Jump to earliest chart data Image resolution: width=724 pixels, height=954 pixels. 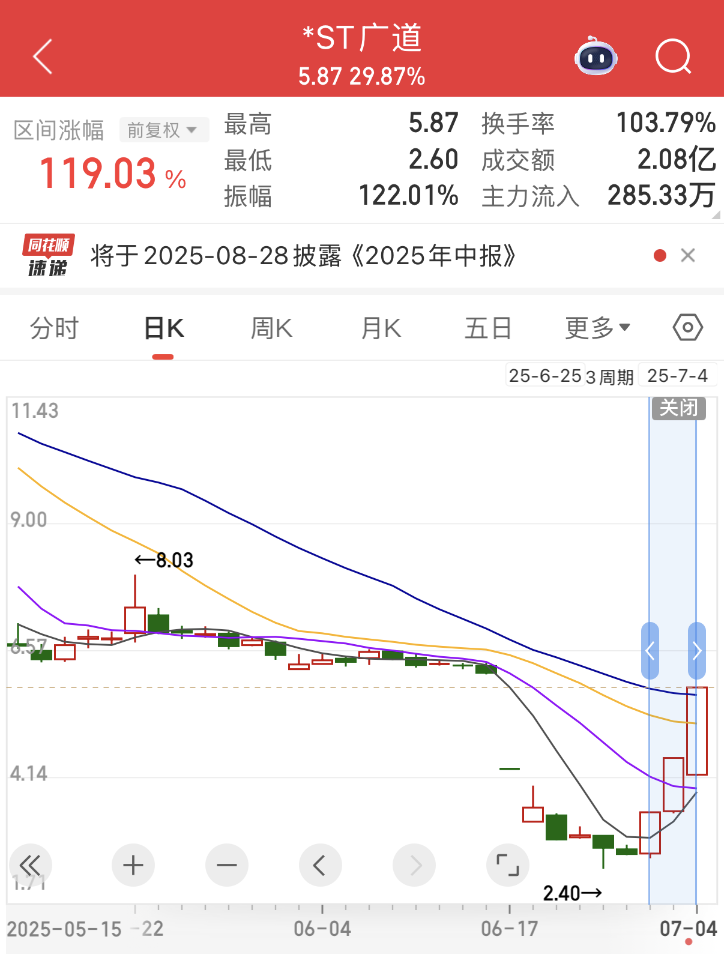30,864
